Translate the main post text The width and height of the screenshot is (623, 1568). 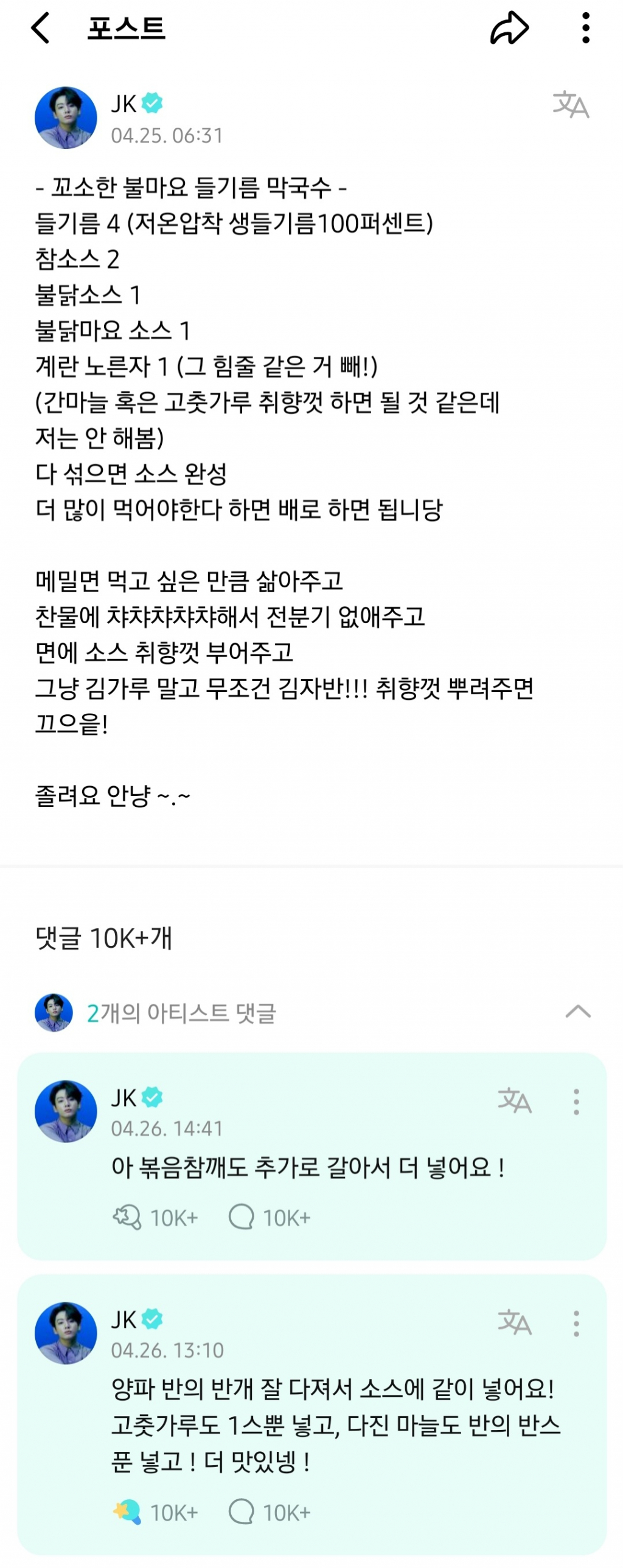pyautogui.click(x=570, y=105)
